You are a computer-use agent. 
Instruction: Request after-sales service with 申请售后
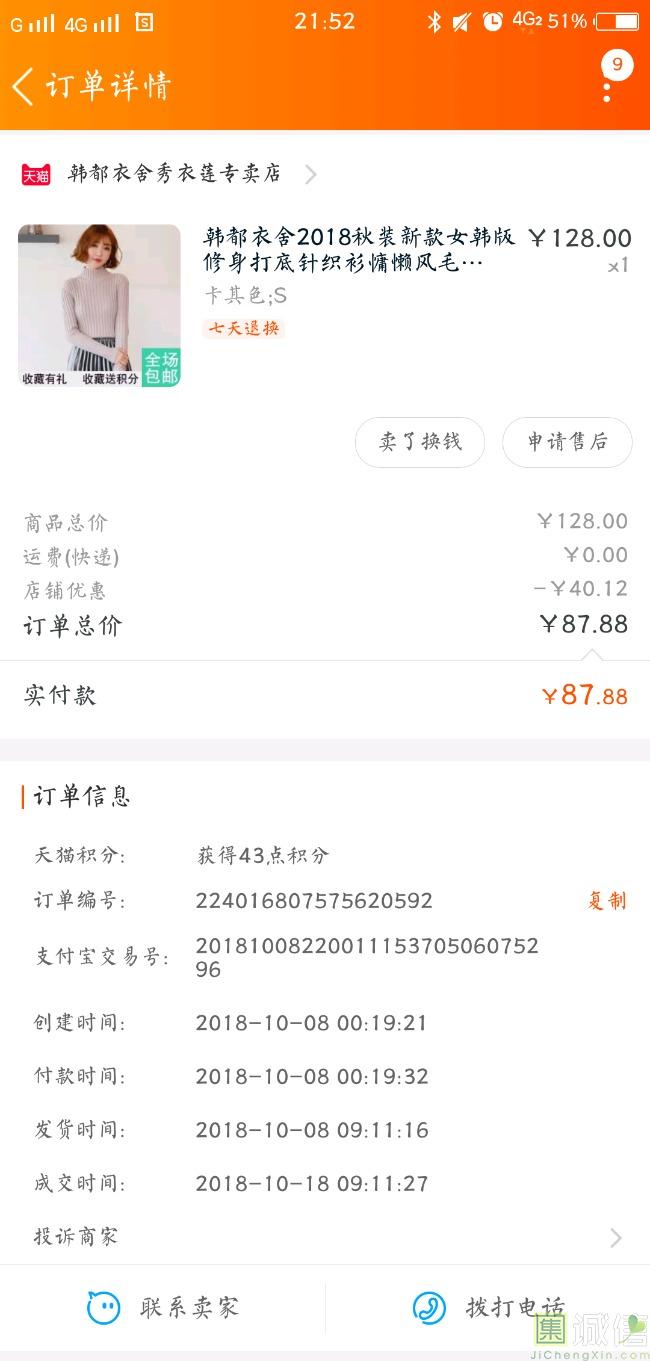coord(567,442)
